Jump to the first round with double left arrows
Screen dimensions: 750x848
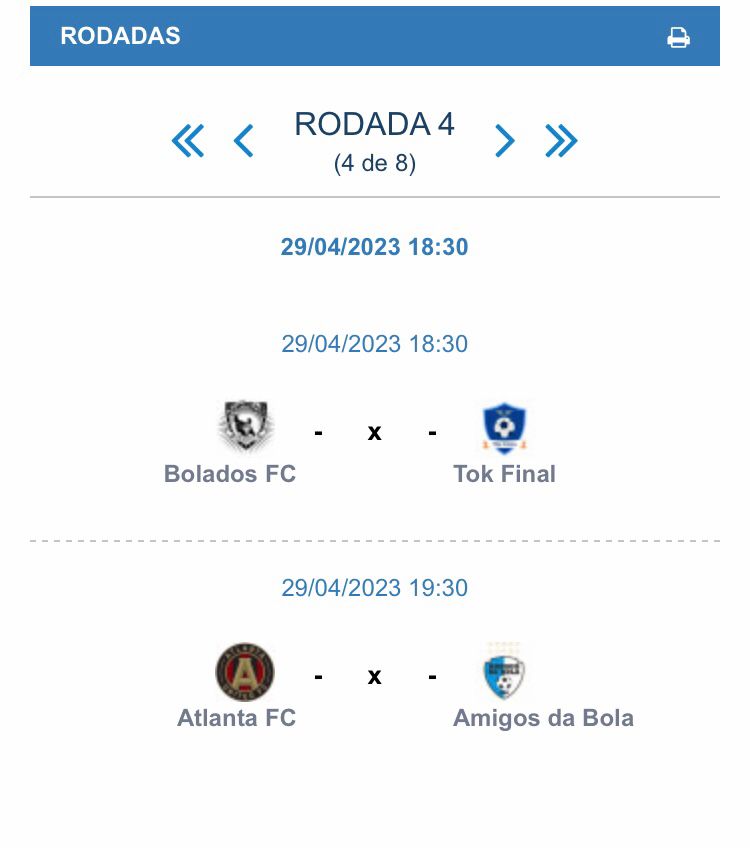click(189, 141)
